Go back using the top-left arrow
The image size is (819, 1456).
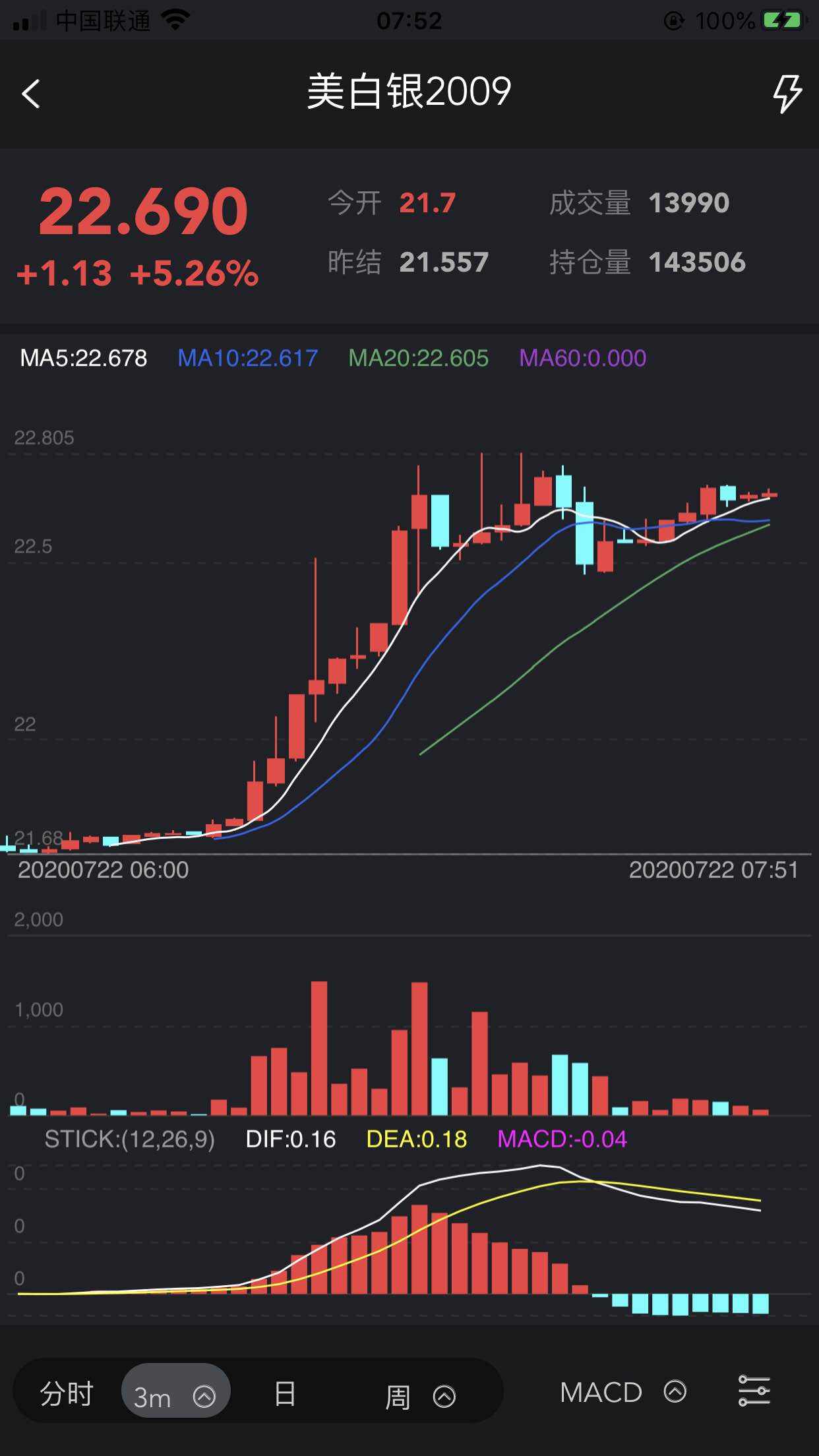tap(31, 94)
